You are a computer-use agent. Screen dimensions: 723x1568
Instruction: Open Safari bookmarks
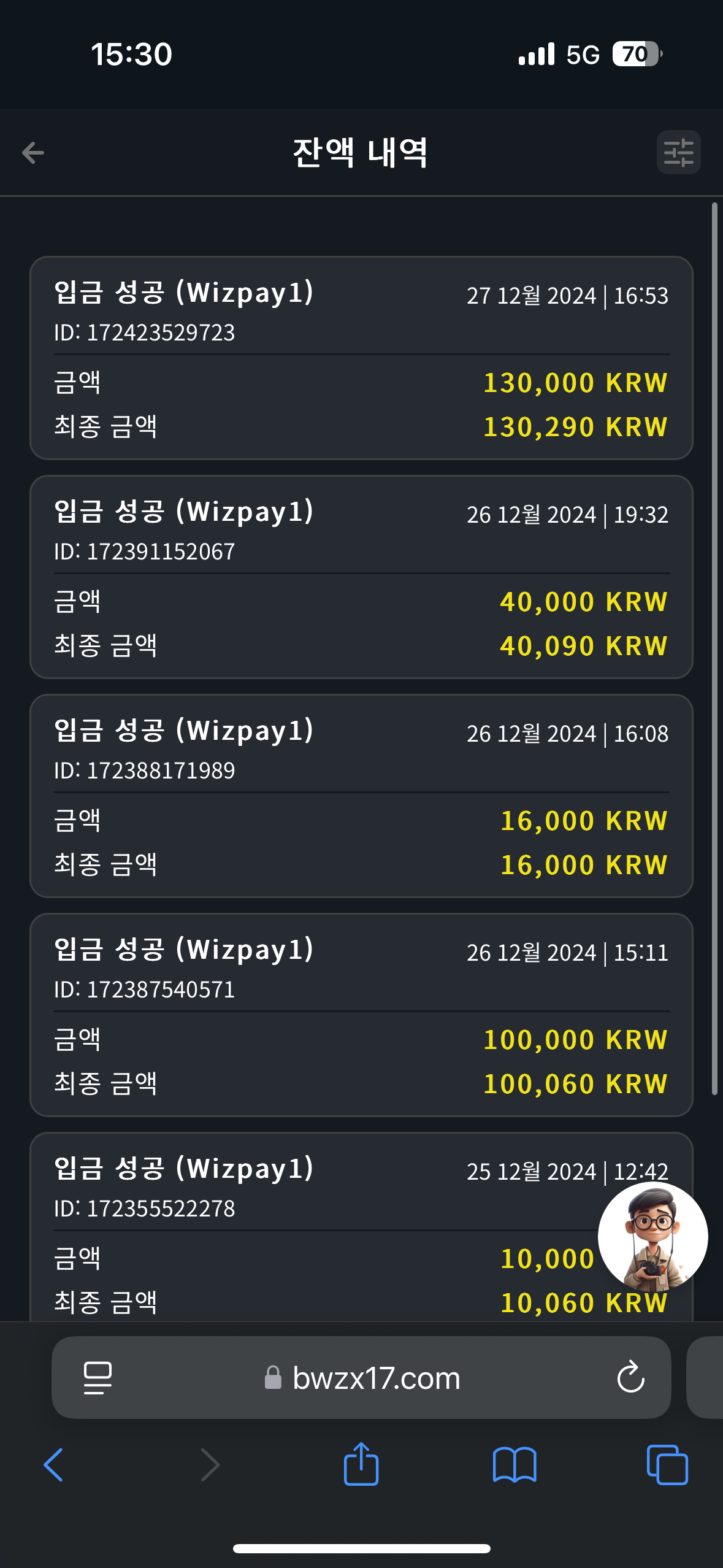(515, 1465)
